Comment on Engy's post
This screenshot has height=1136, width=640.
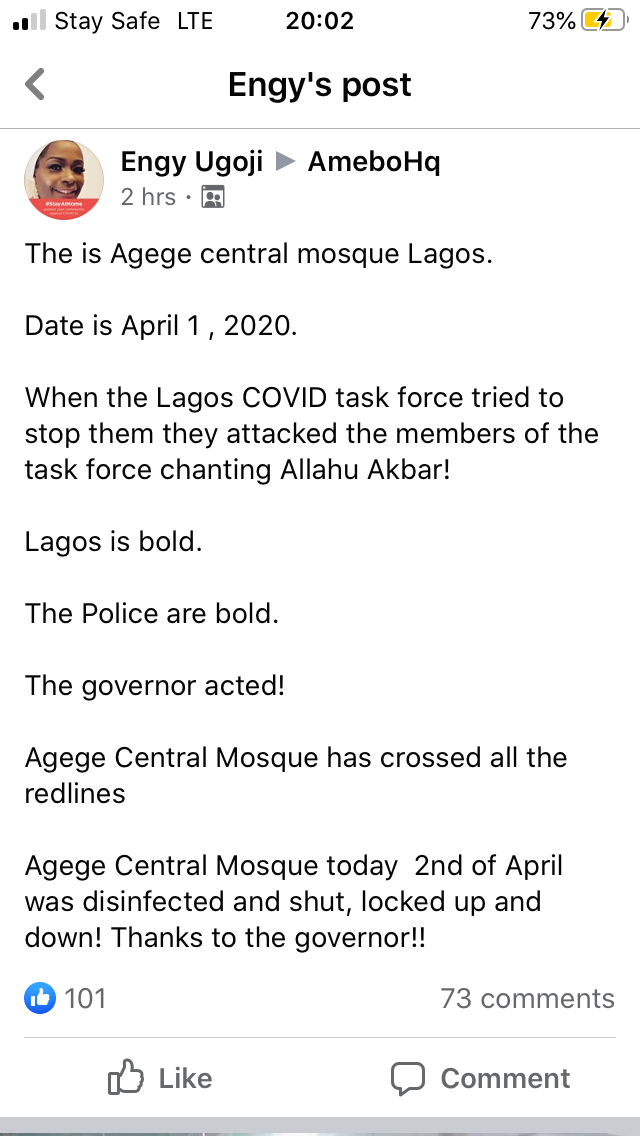click(x=481, y=1078)
